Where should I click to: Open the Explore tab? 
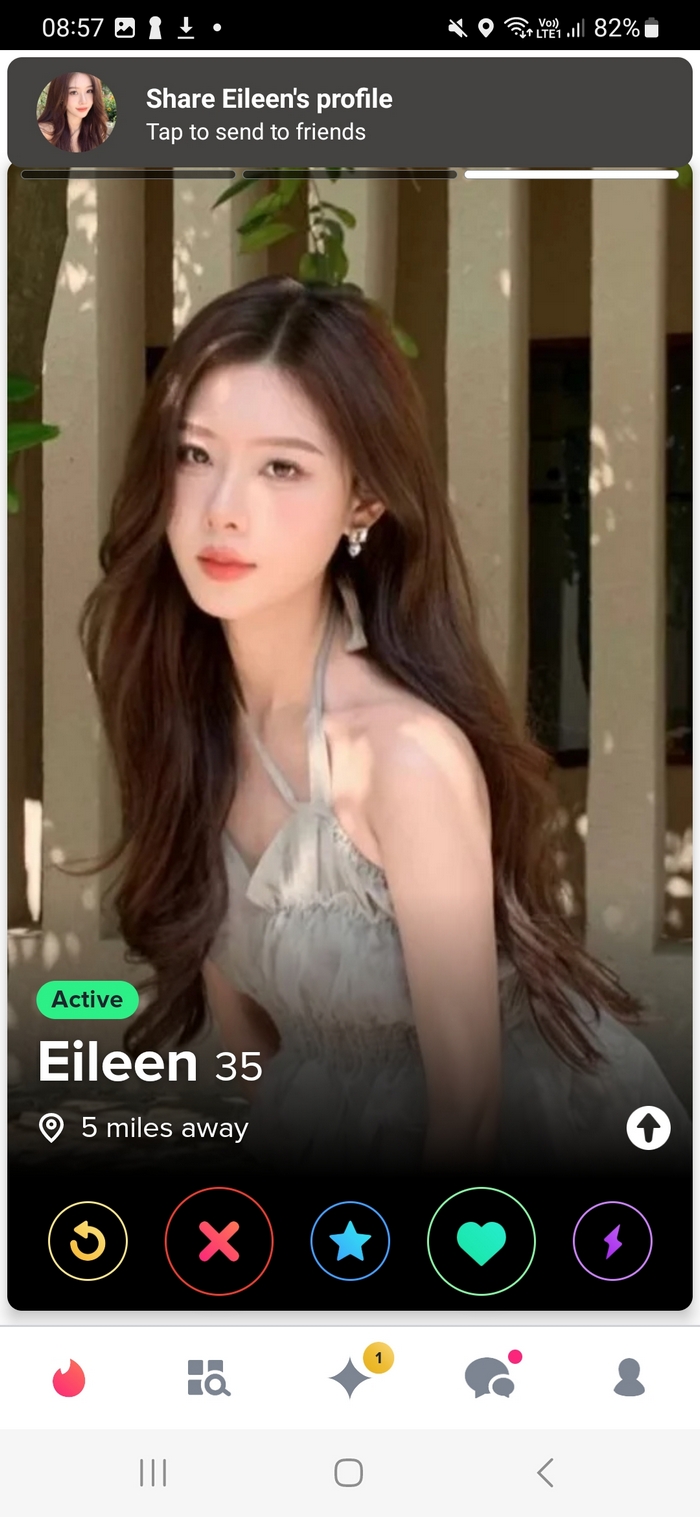pos(209,1378)
